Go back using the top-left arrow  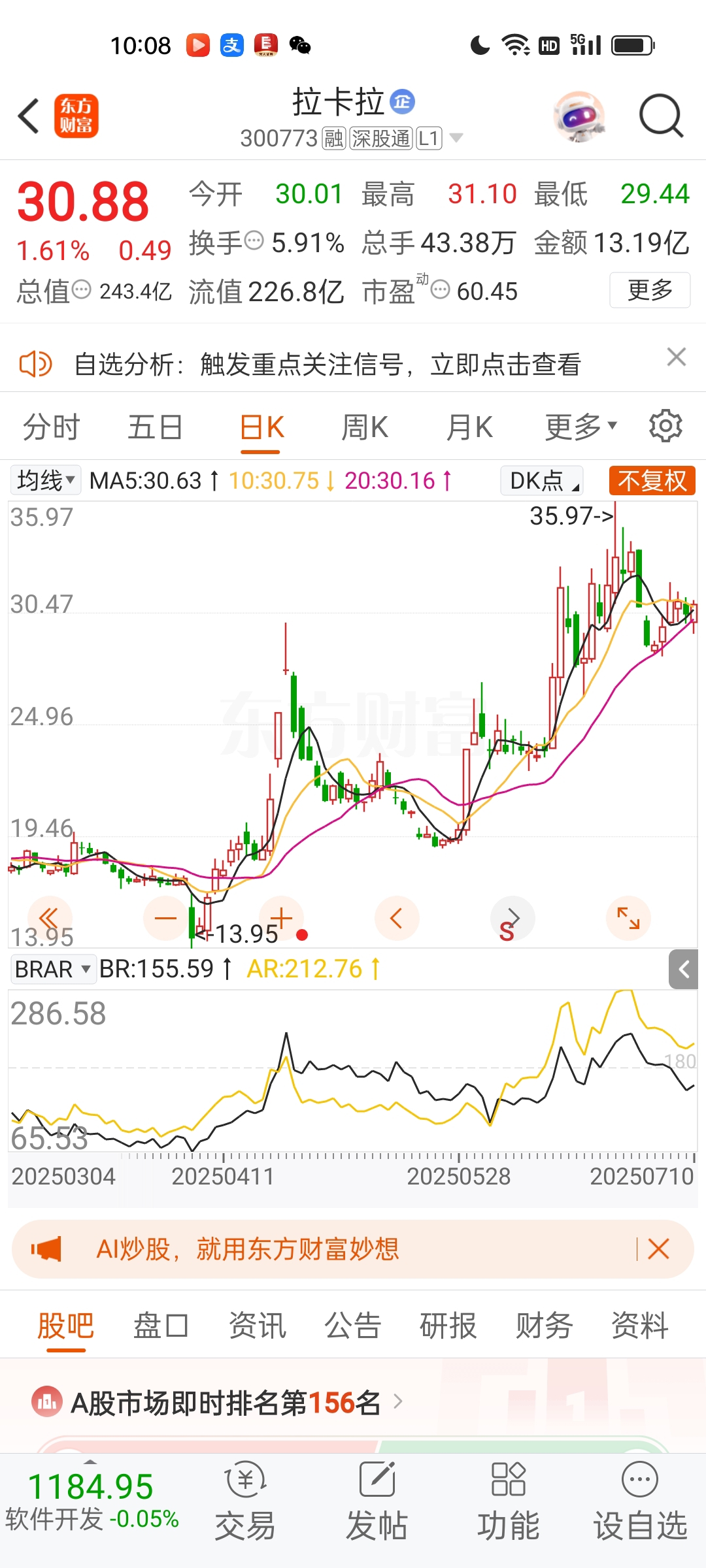click(29, 116)
